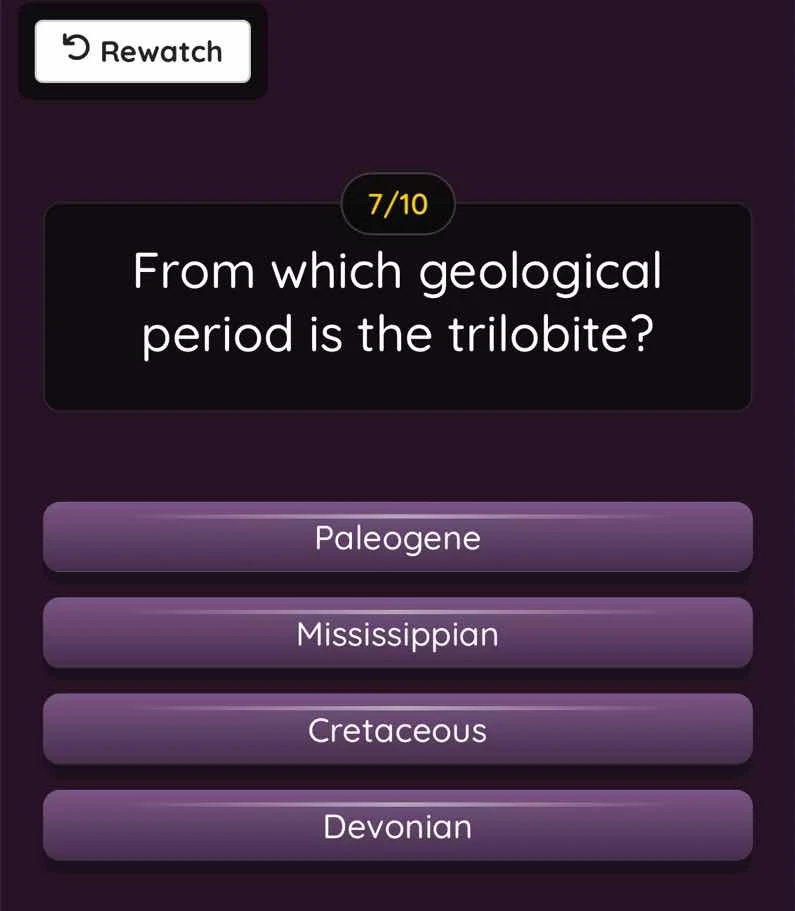
Task: Click the Rewatch button
Action: pos(142,51)
